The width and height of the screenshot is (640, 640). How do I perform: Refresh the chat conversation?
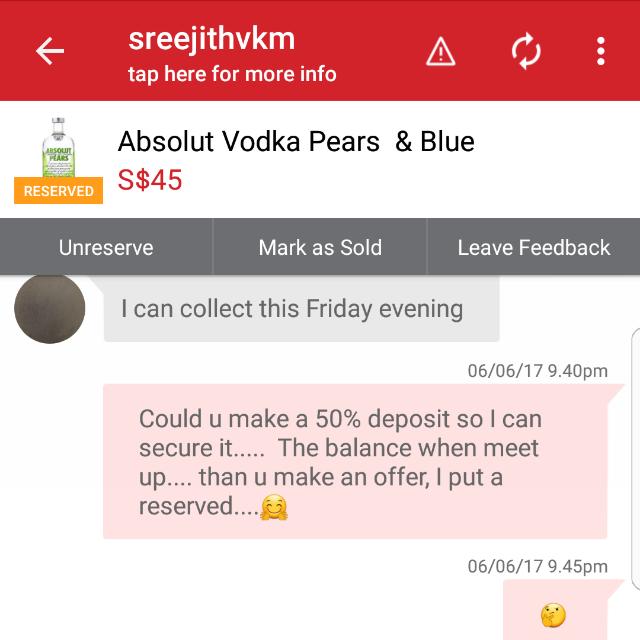pyautogui.click(x=527, y=51)
